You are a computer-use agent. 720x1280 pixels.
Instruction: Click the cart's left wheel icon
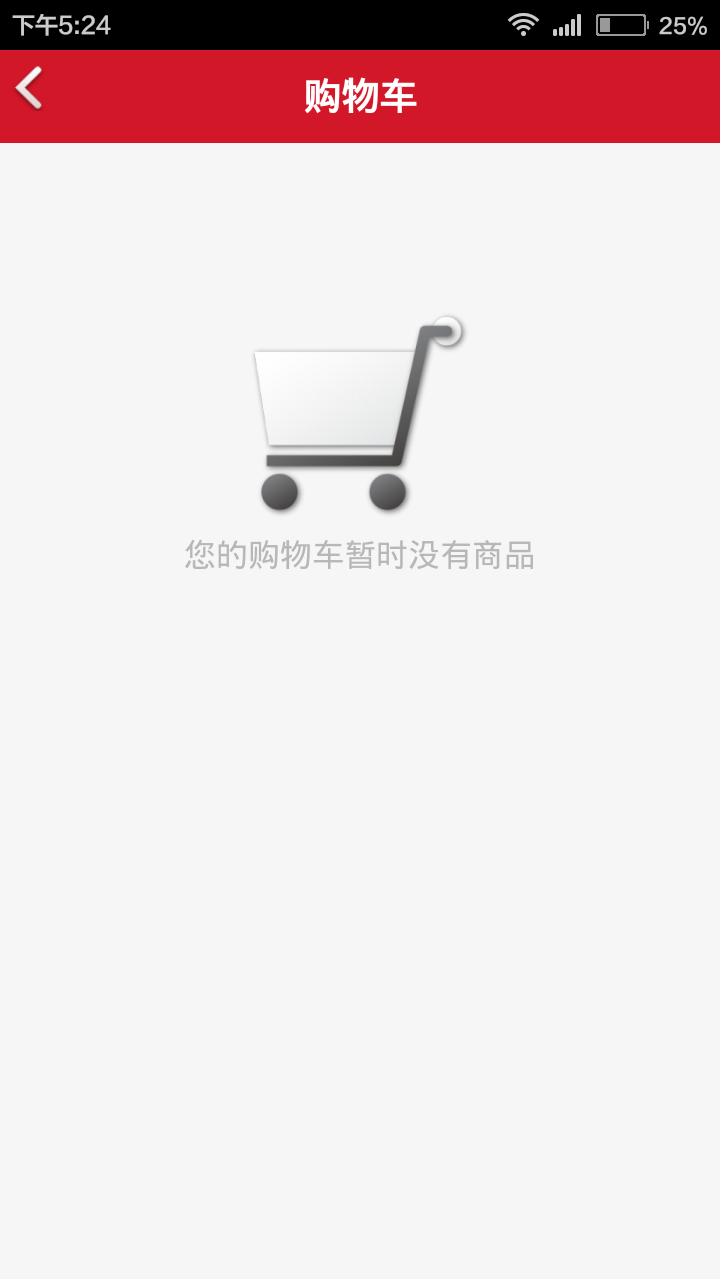click(278, 492)
